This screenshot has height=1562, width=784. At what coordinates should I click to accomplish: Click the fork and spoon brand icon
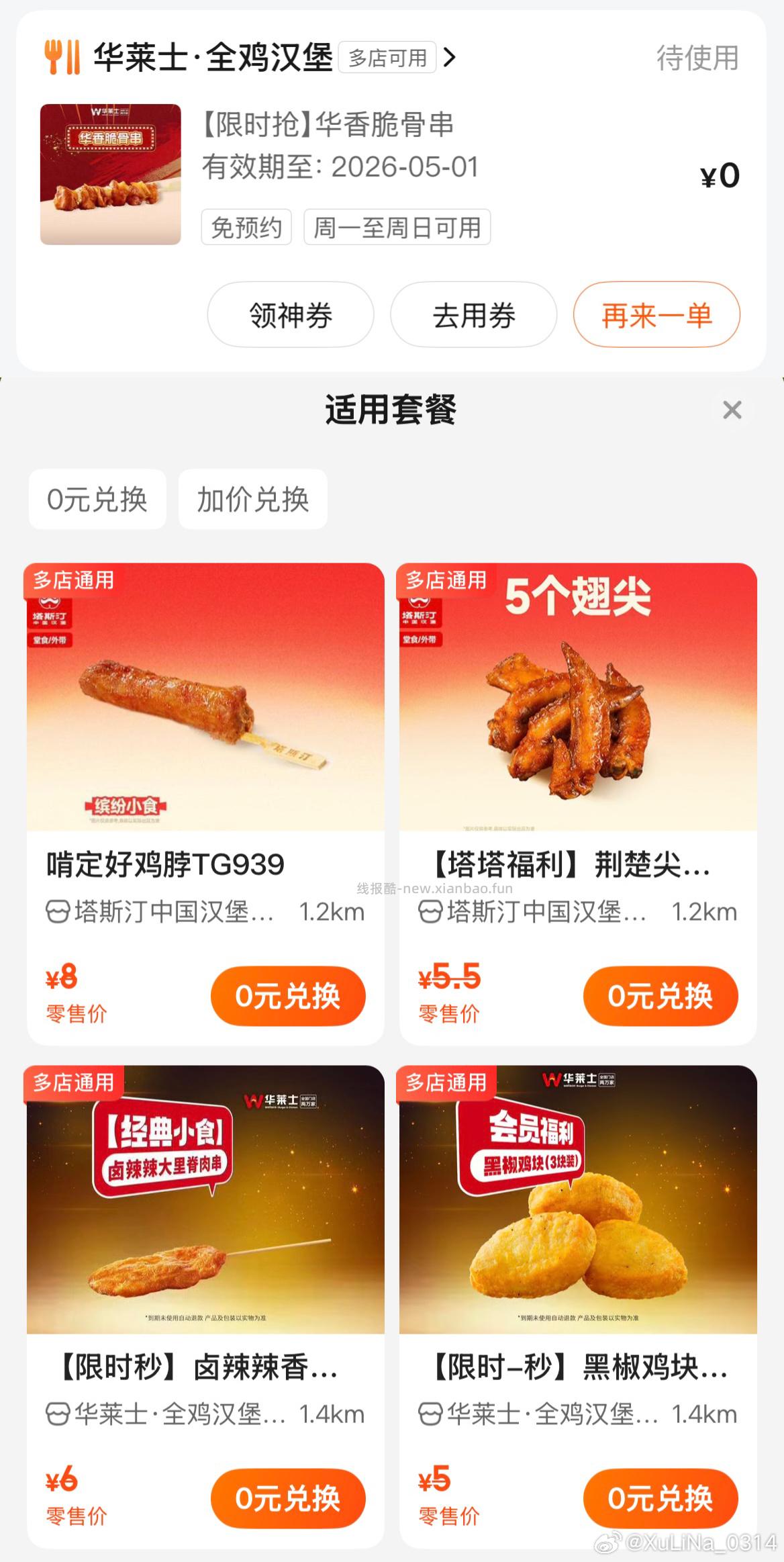click(x=62, y=57)
